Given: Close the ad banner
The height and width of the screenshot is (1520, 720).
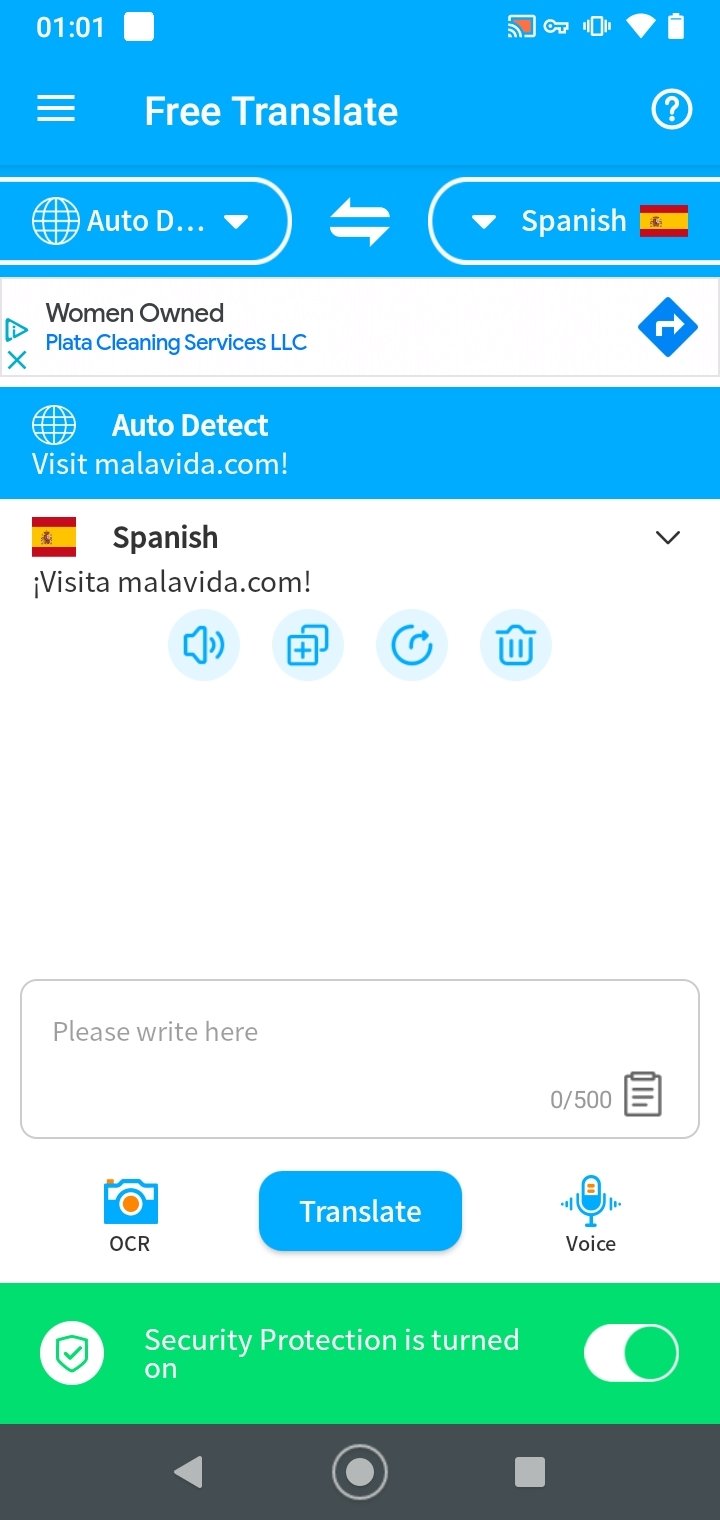Looking at the screenshot, I should coord(17,360).
